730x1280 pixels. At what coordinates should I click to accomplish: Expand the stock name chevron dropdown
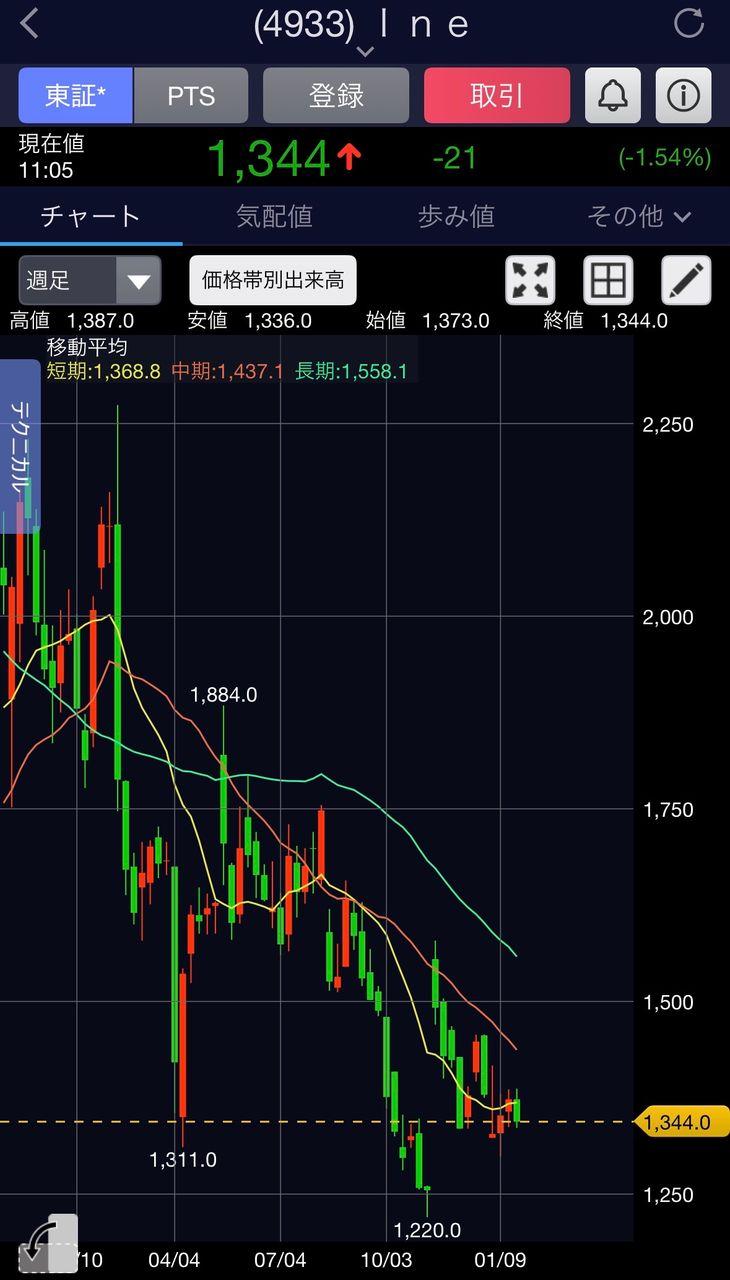pyautogui.click(x=365, y=51)
